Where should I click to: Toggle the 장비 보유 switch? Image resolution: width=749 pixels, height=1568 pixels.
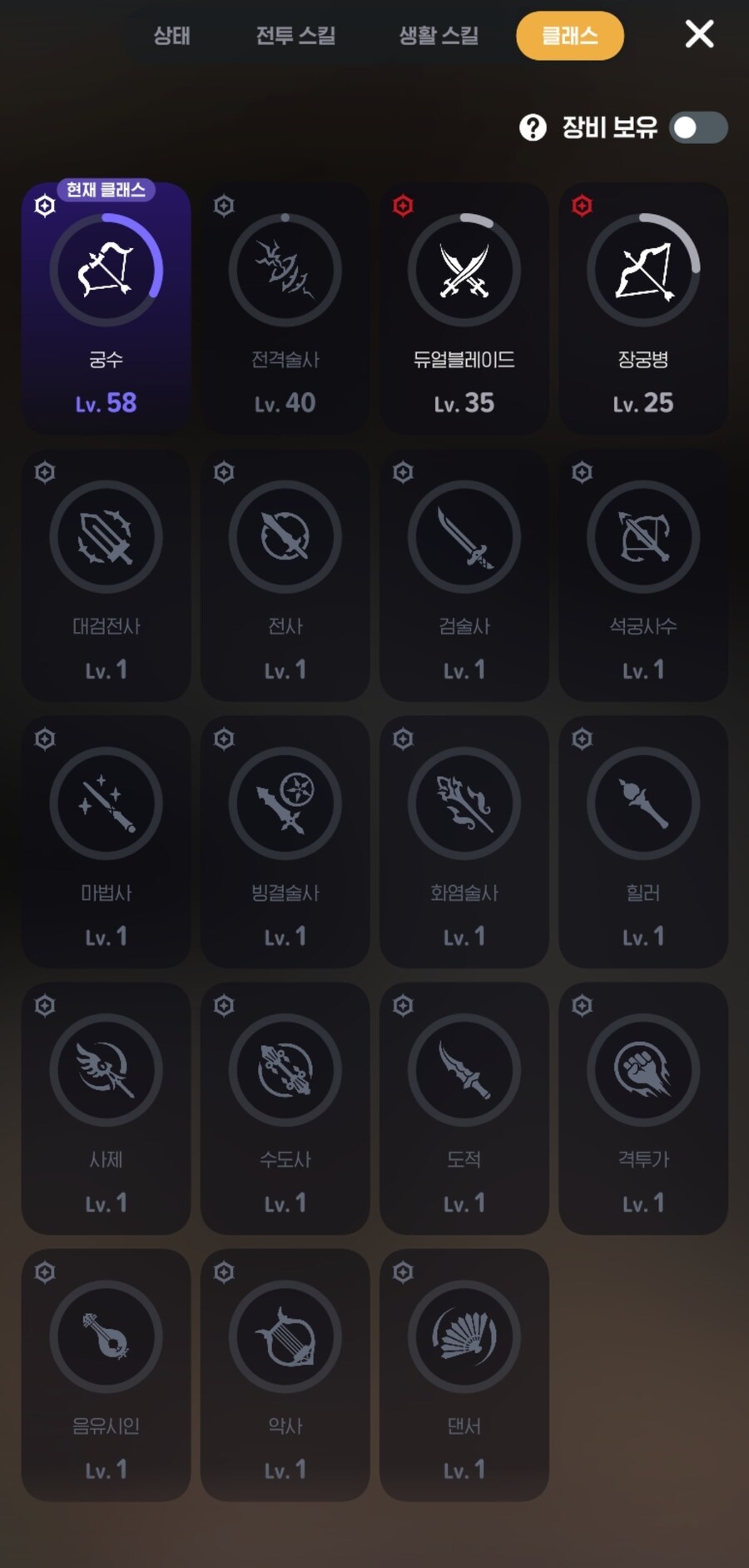[x=698, y=127]
